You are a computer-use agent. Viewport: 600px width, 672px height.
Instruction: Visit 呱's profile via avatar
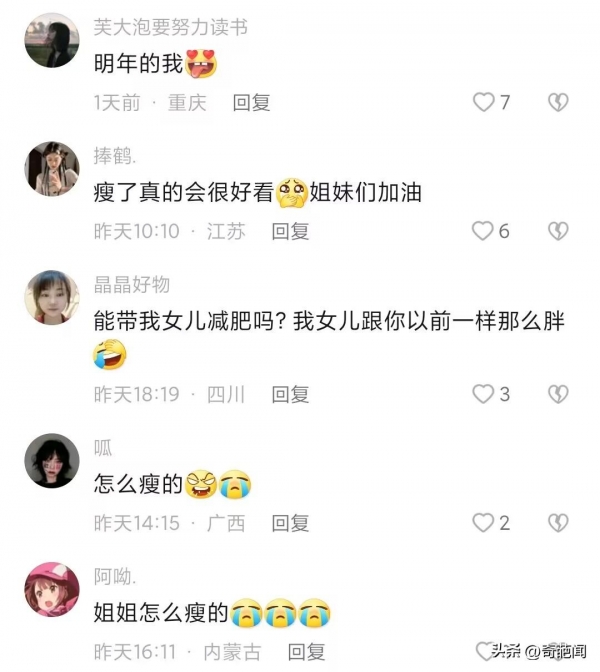click(51, 460)
